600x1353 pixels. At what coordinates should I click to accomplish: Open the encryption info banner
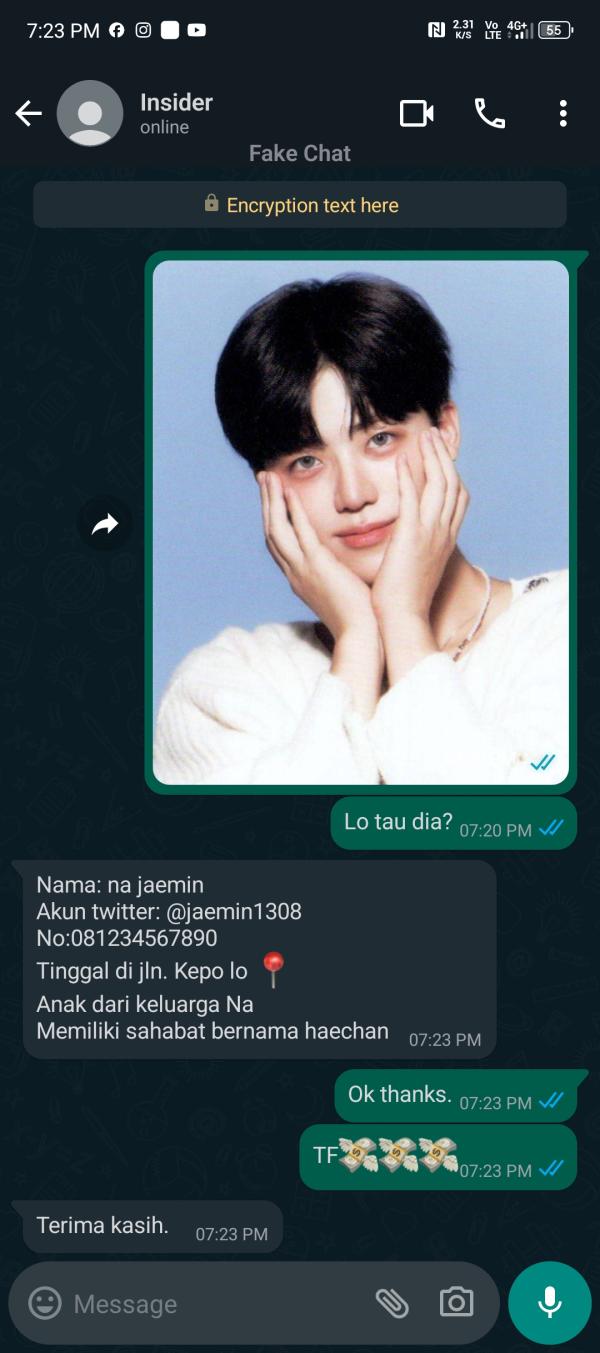click(300, 205)
